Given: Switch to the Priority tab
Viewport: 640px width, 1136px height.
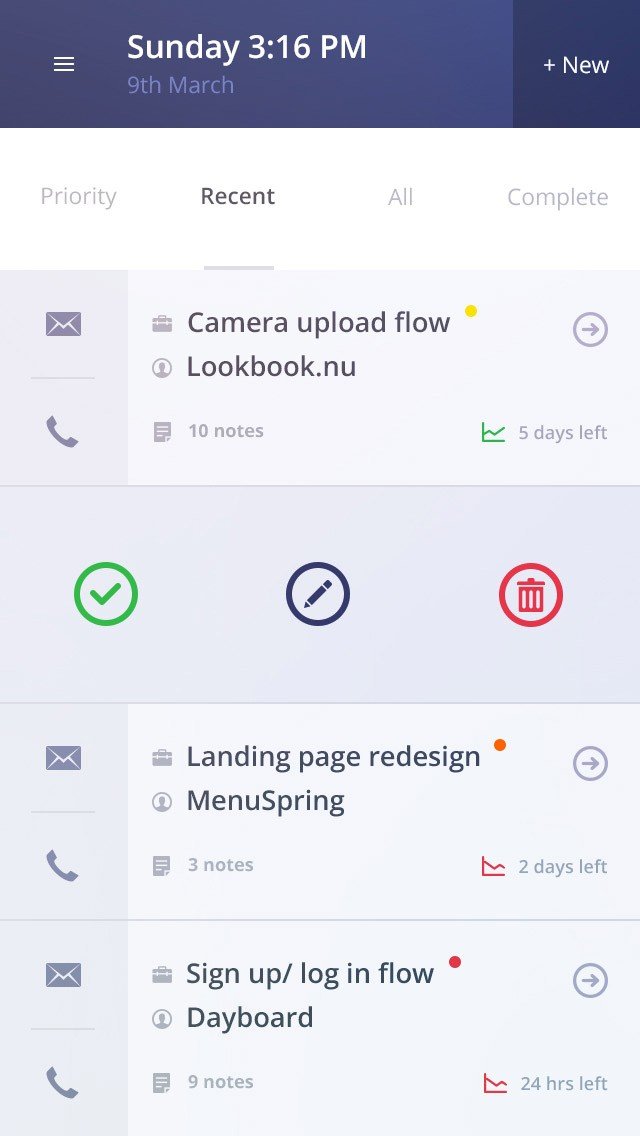Looking at the screenshot, I should click(x=78, y=197).
